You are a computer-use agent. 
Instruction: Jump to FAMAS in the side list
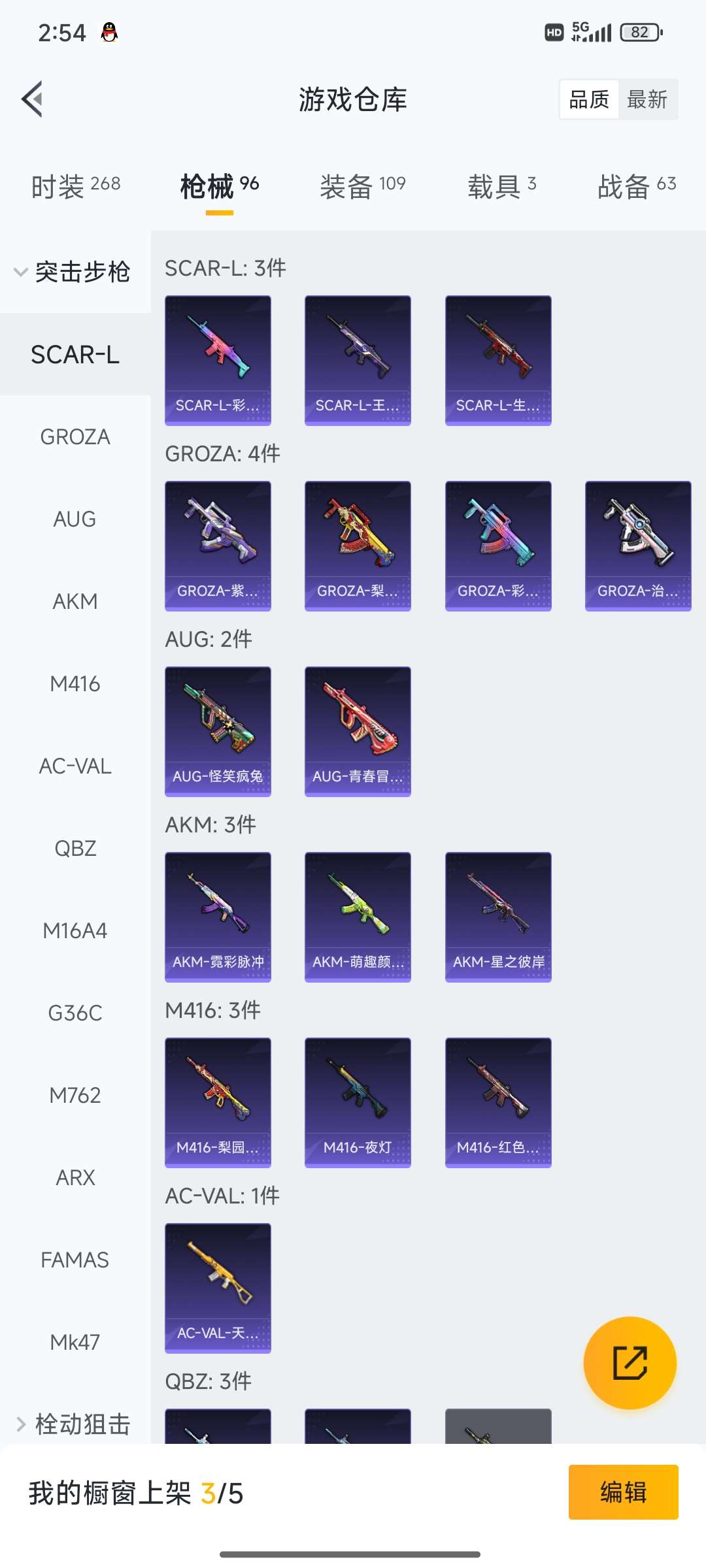coord(75,1260)
